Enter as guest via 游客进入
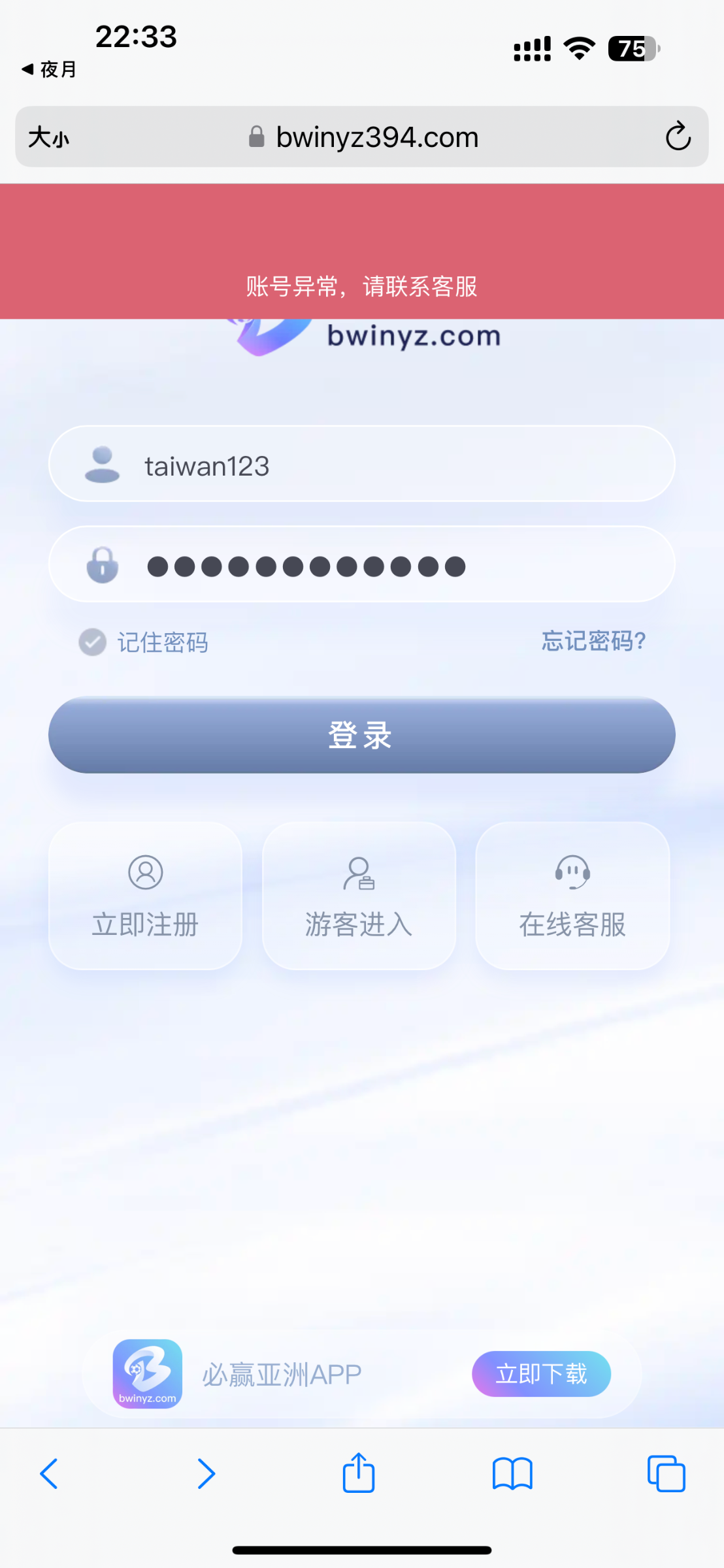This screenshot has width=724, height=1568. 359,896
